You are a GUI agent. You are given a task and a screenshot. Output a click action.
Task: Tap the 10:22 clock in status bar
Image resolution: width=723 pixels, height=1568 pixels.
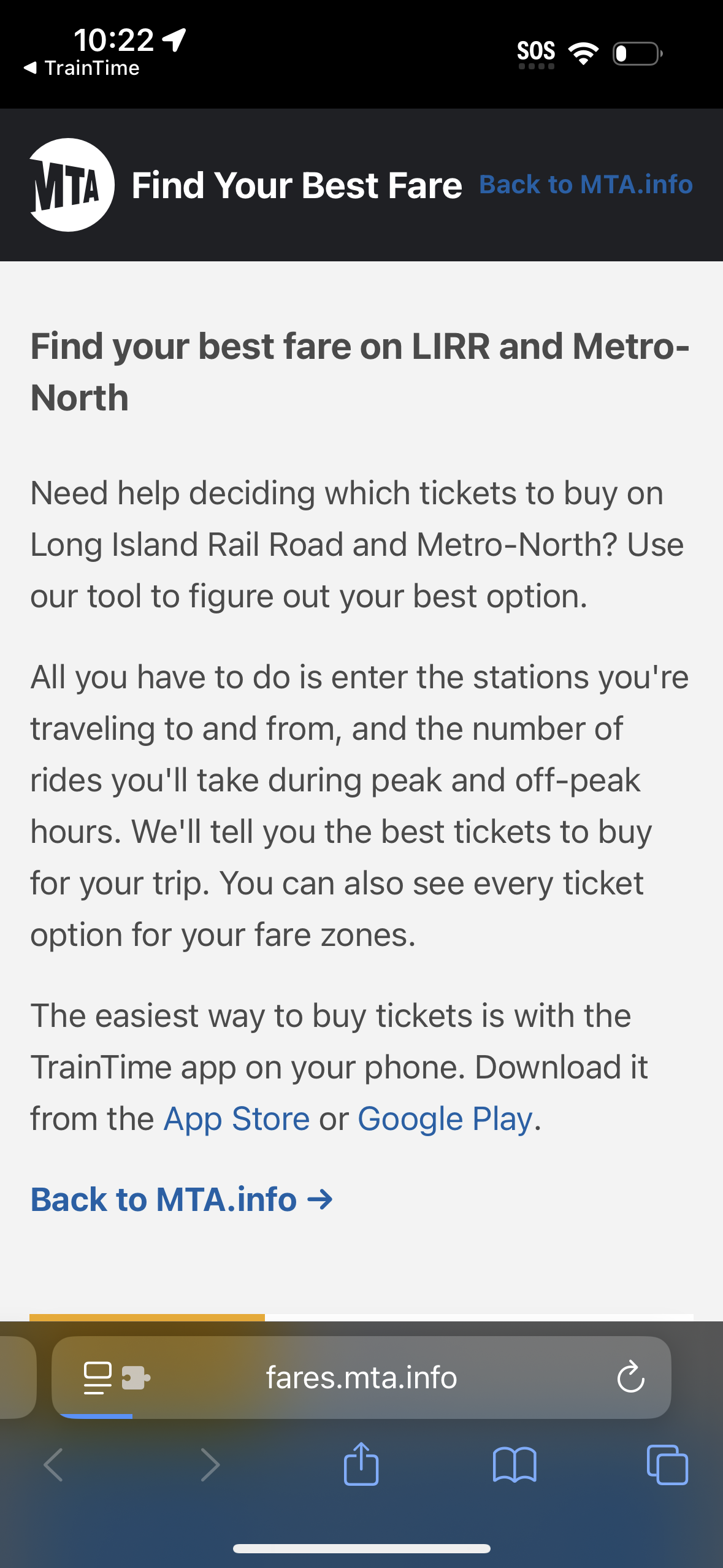pos(113,39)
